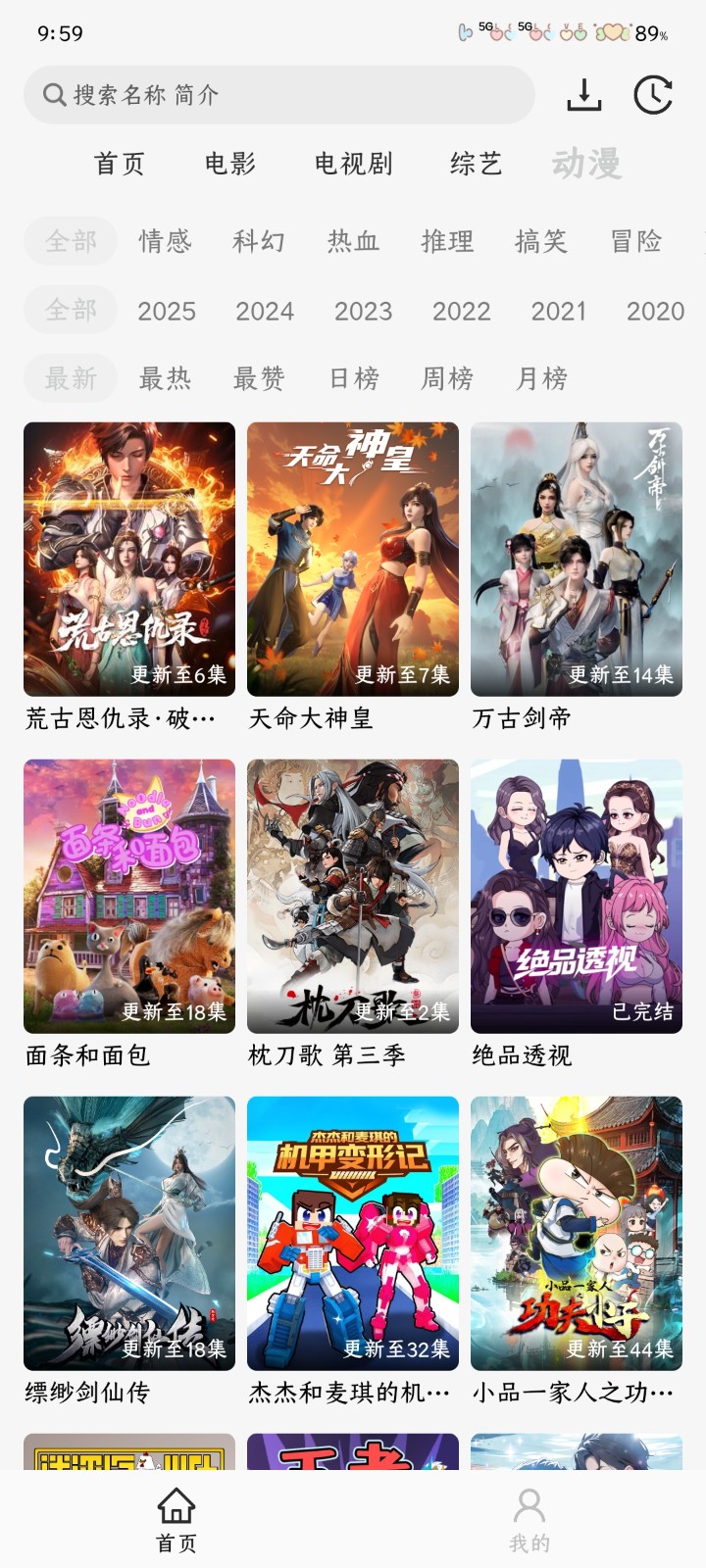Open the 缥缈剑仙传 anime card
706x1568 pixels.
pos(129,1234)
